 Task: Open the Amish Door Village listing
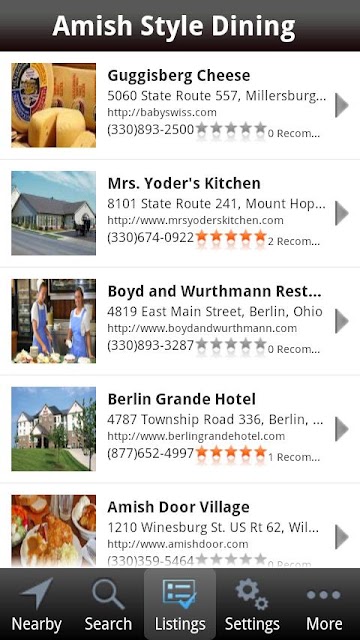tap(180, 526)
